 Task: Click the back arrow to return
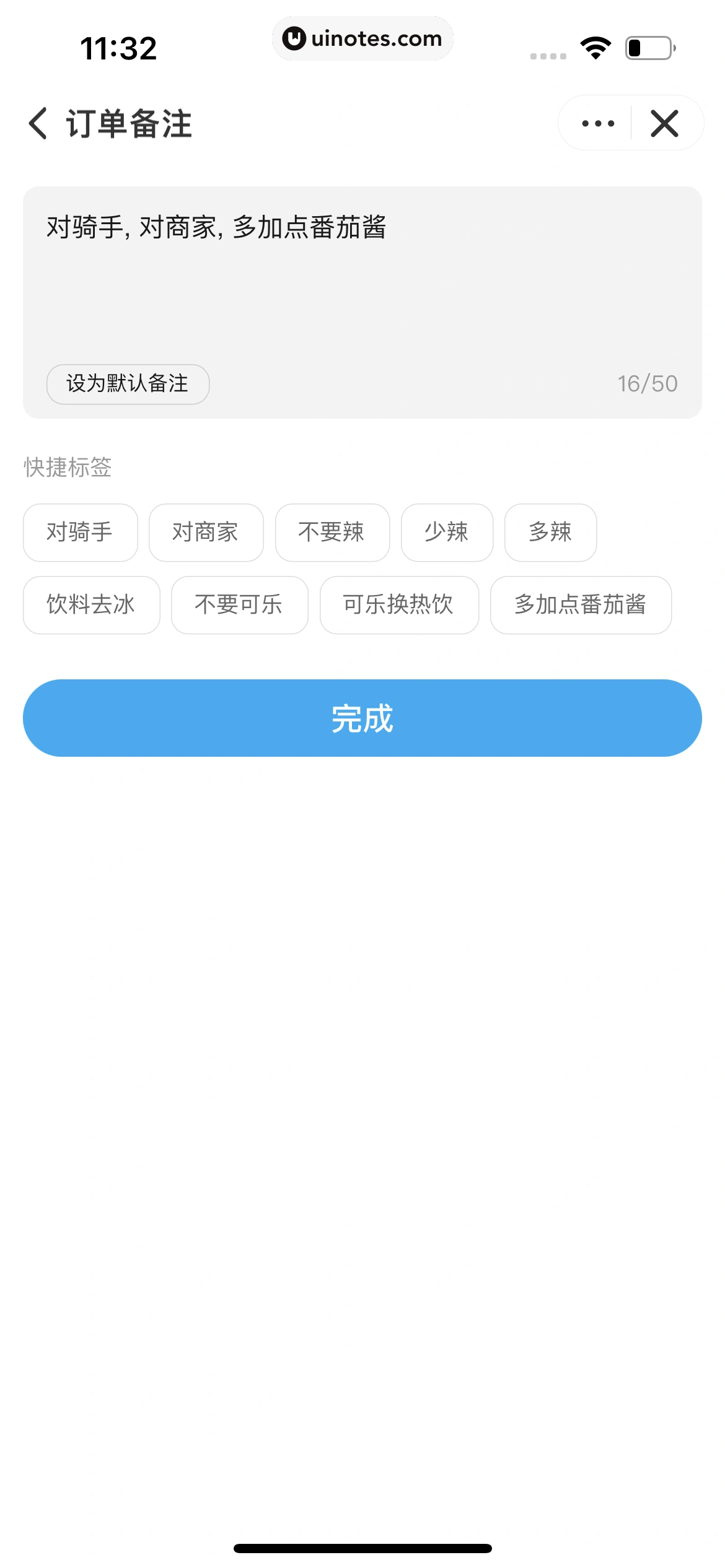(38, 123)
